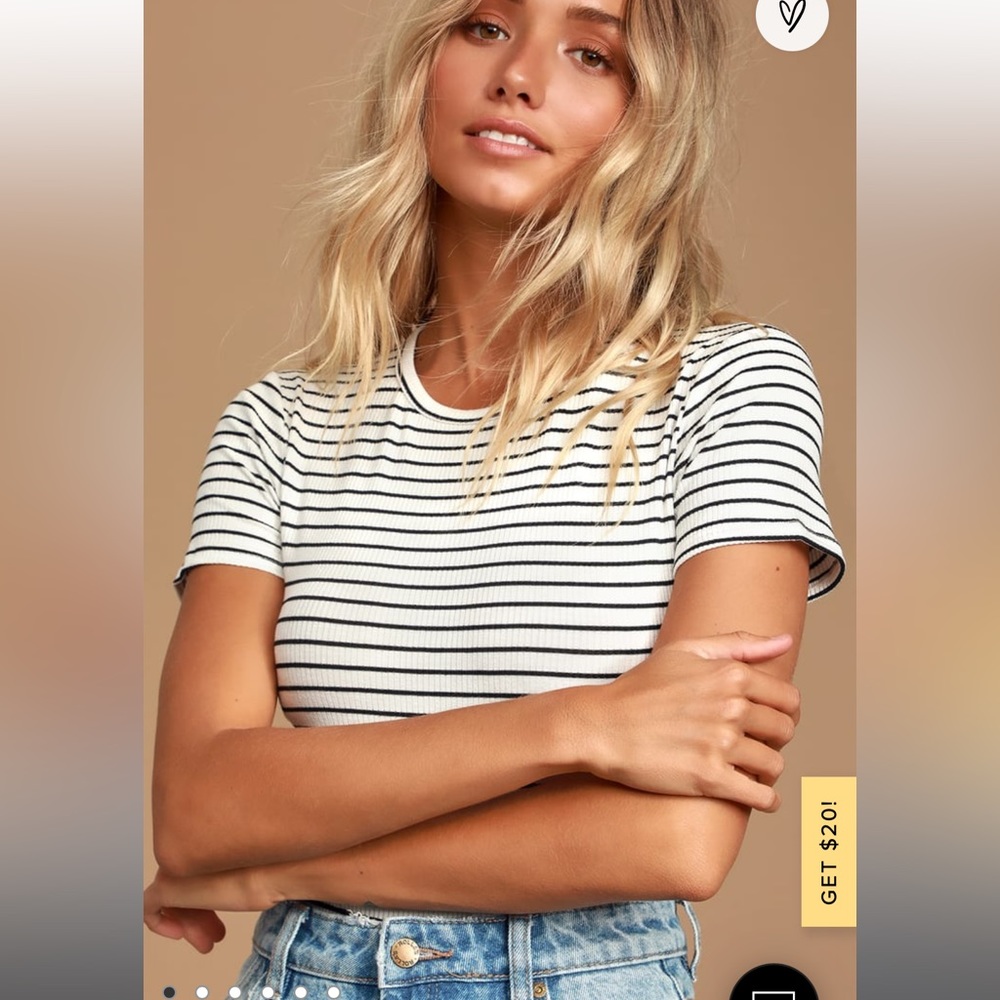
Task: Favorite this striped tee with the heart
Action: 792,17
